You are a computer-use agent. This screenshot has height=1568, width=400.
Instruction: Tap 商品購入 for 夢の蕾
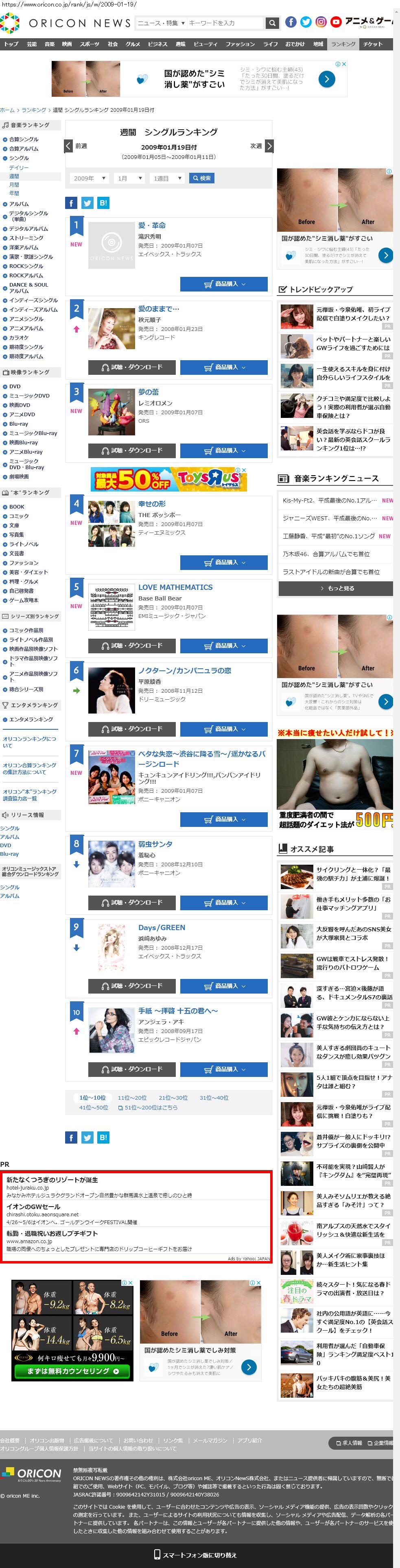click(x=223, y=450)
